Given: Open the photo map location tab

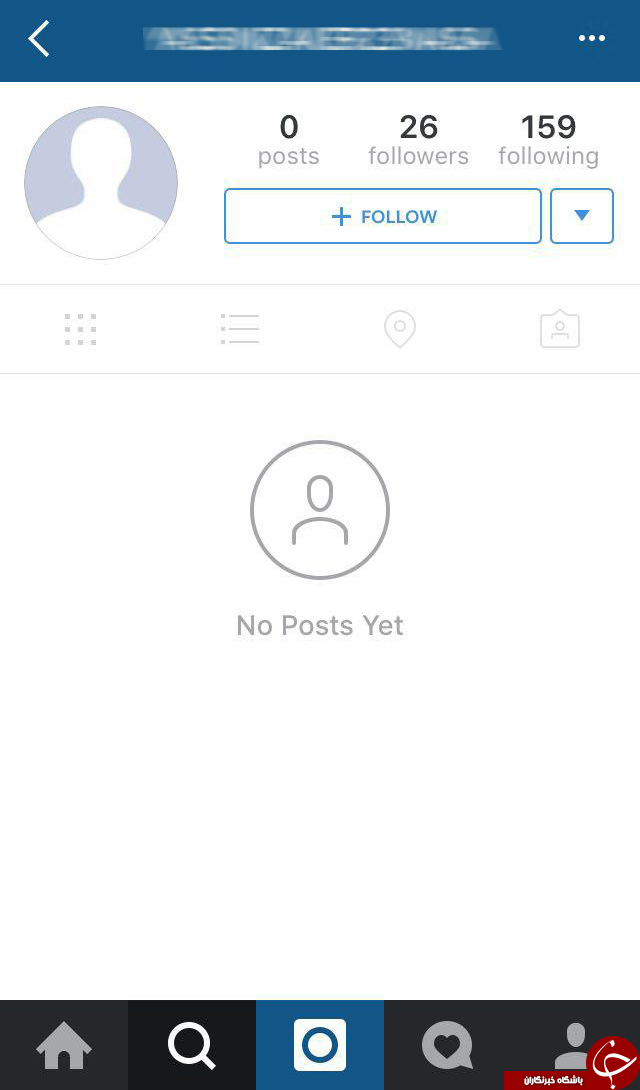Looking at the screenshot, I should pos(400,329).
